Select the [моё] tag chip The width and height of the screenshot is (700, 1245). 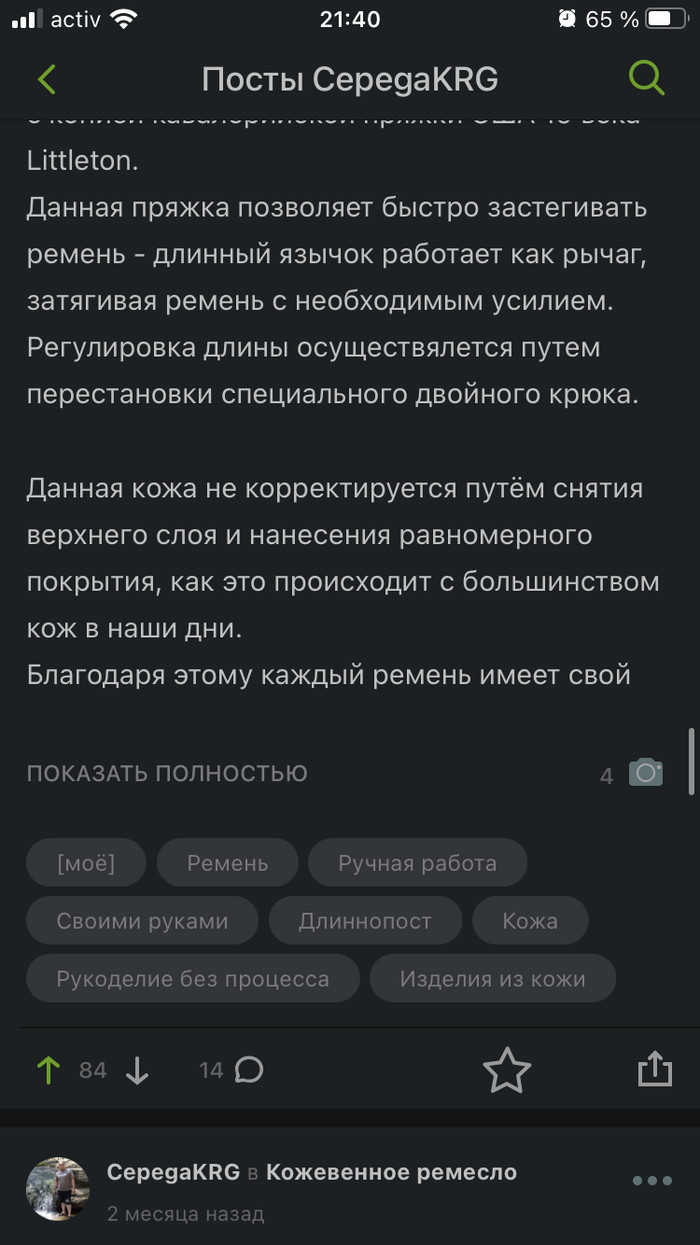(x=86, y=863)
